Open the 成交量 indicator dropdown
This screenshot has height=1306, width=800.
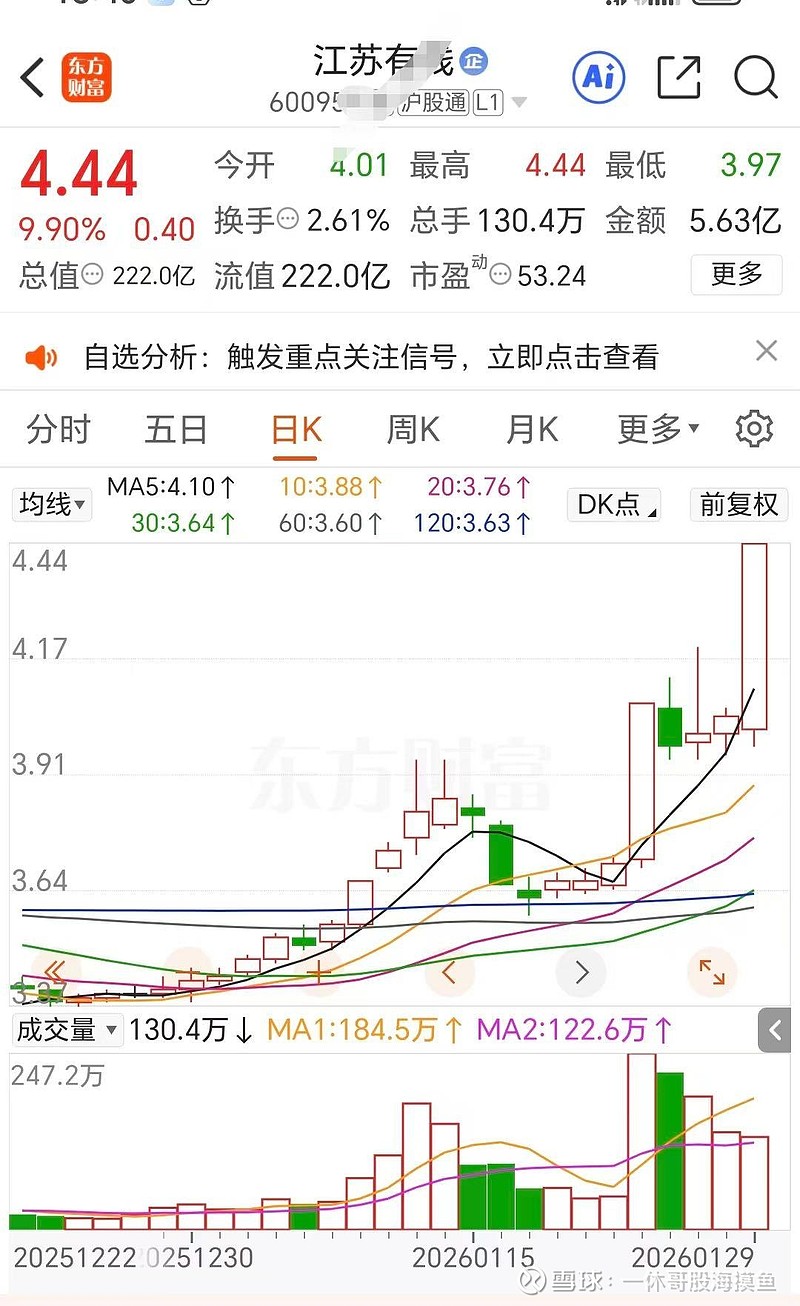pyautogui.click(x=66, y=1030)
